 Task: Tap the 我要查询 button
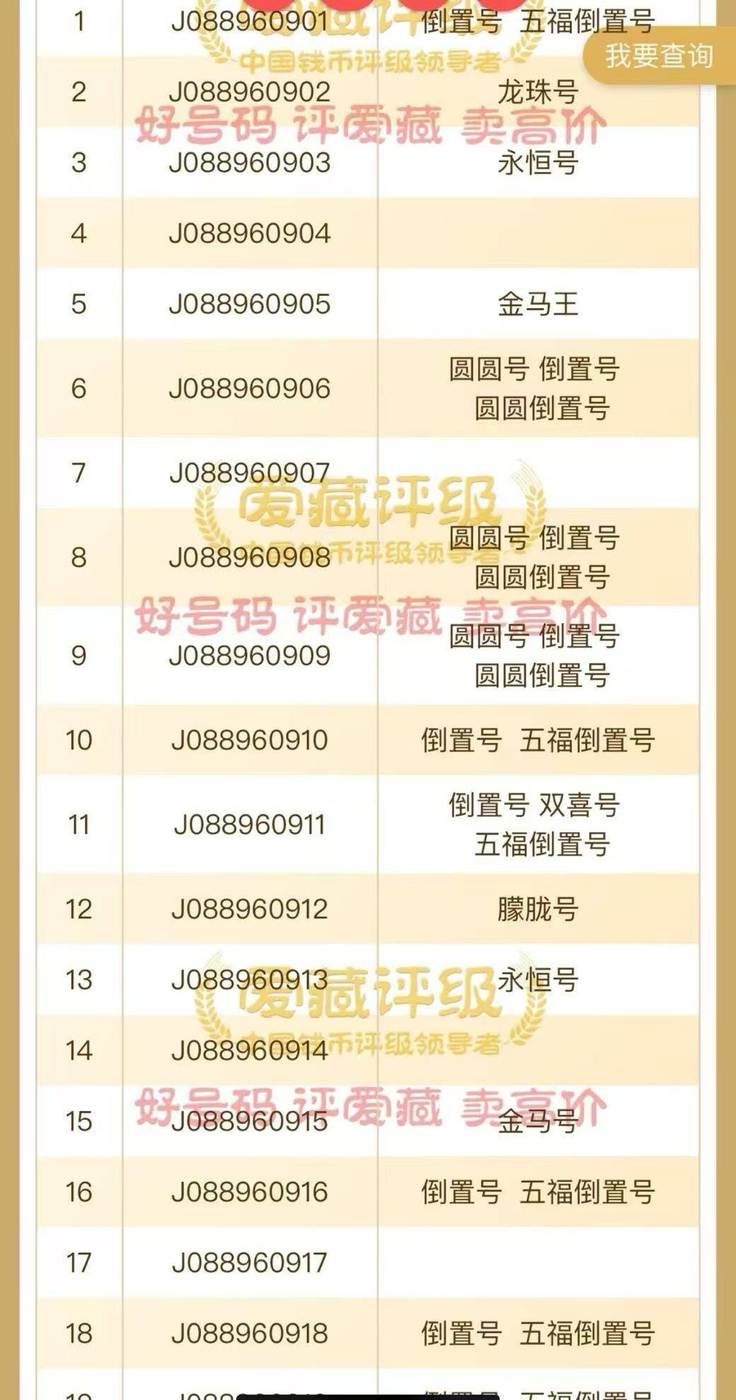point(660,56)
